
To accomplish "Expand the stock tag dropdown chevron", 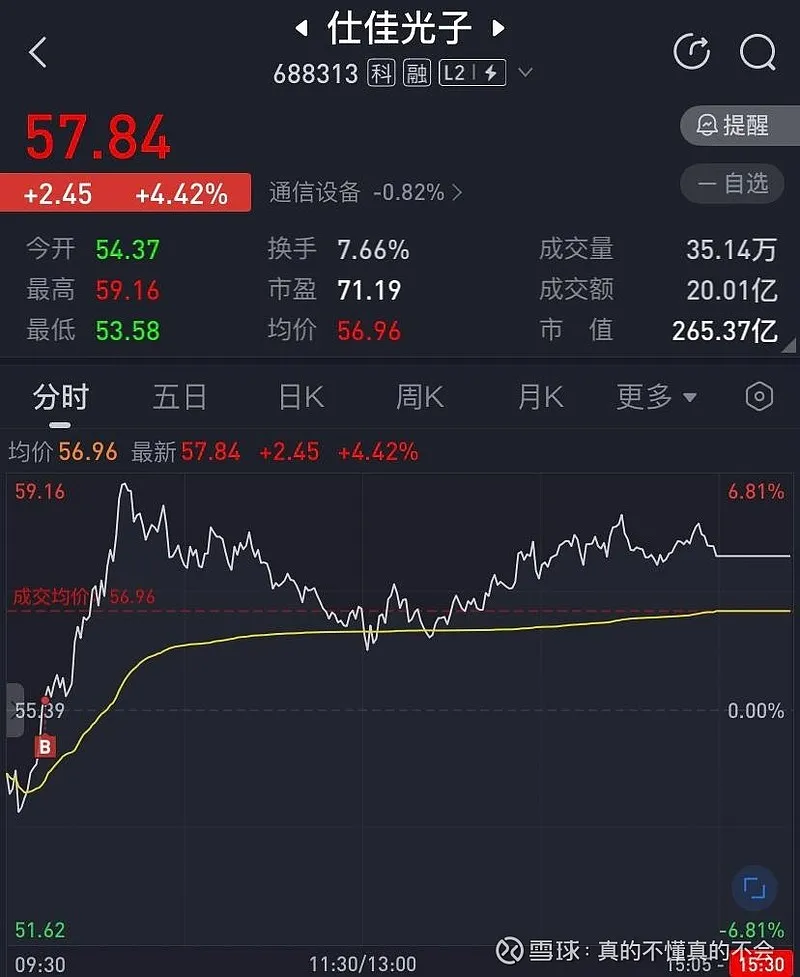I will (525, 73).
